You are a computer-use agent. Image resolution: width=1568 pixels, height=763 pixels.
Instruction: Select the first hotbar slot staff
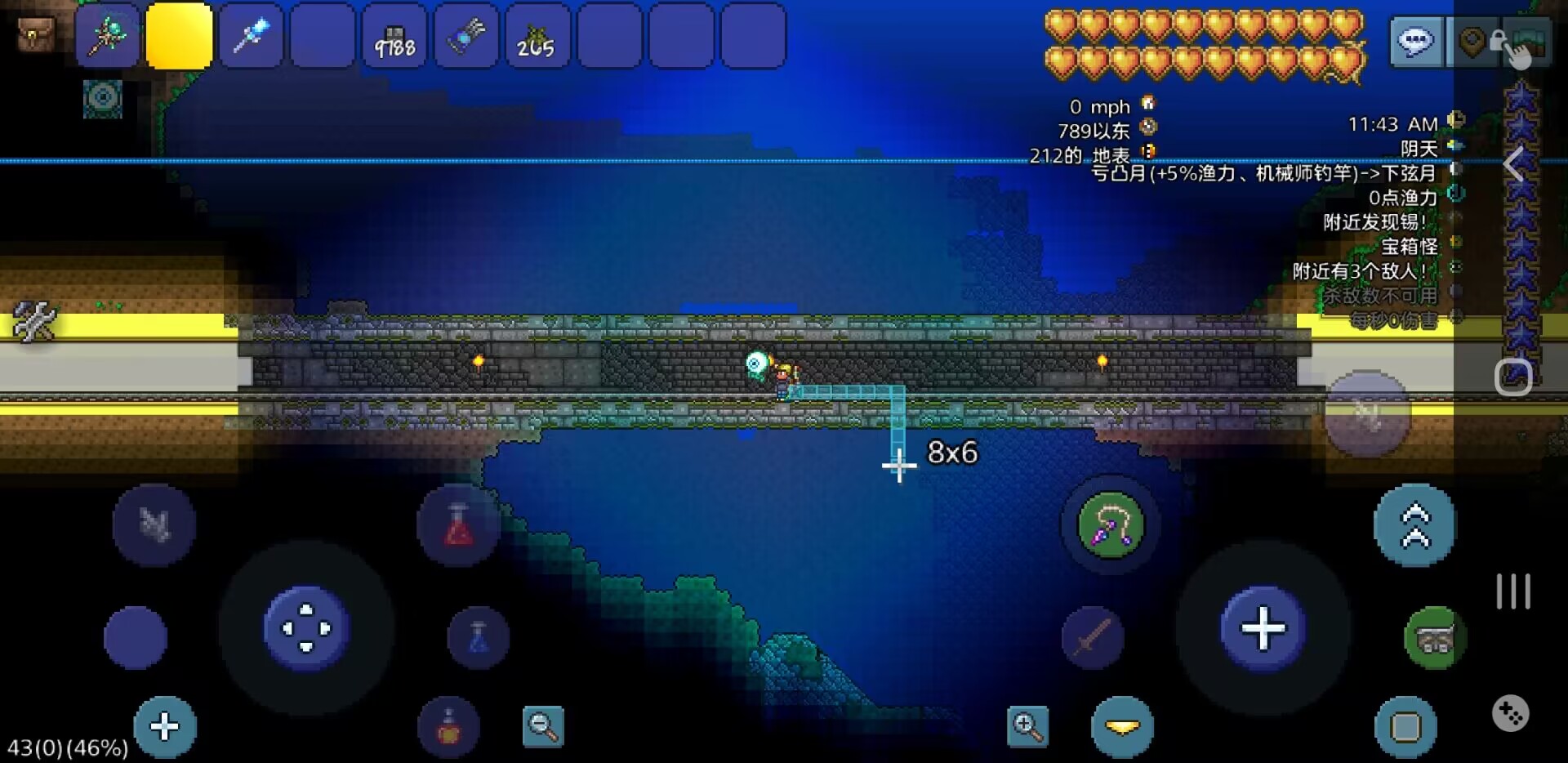(108, 36)
